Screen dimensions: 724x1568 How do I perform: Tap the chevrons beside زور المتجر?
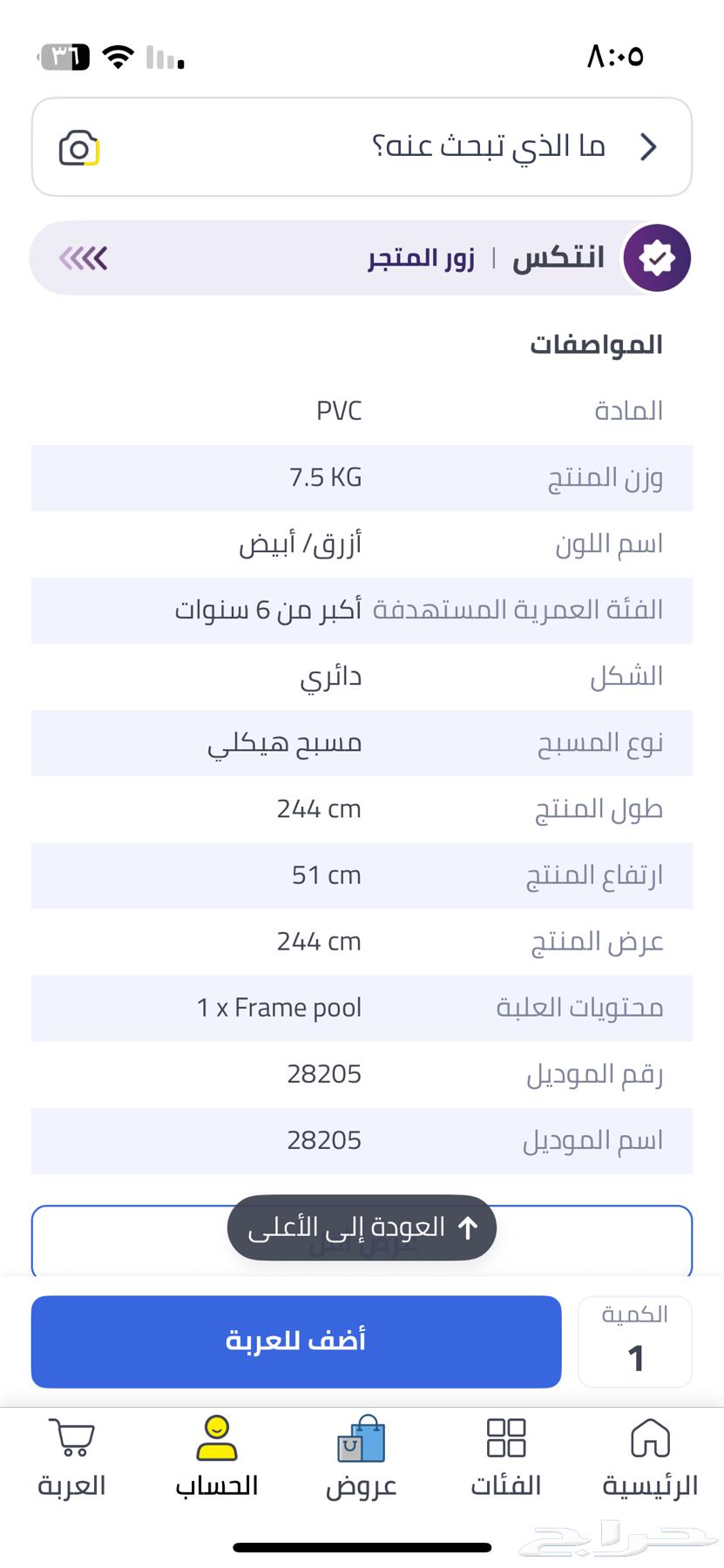coord(84,257)
